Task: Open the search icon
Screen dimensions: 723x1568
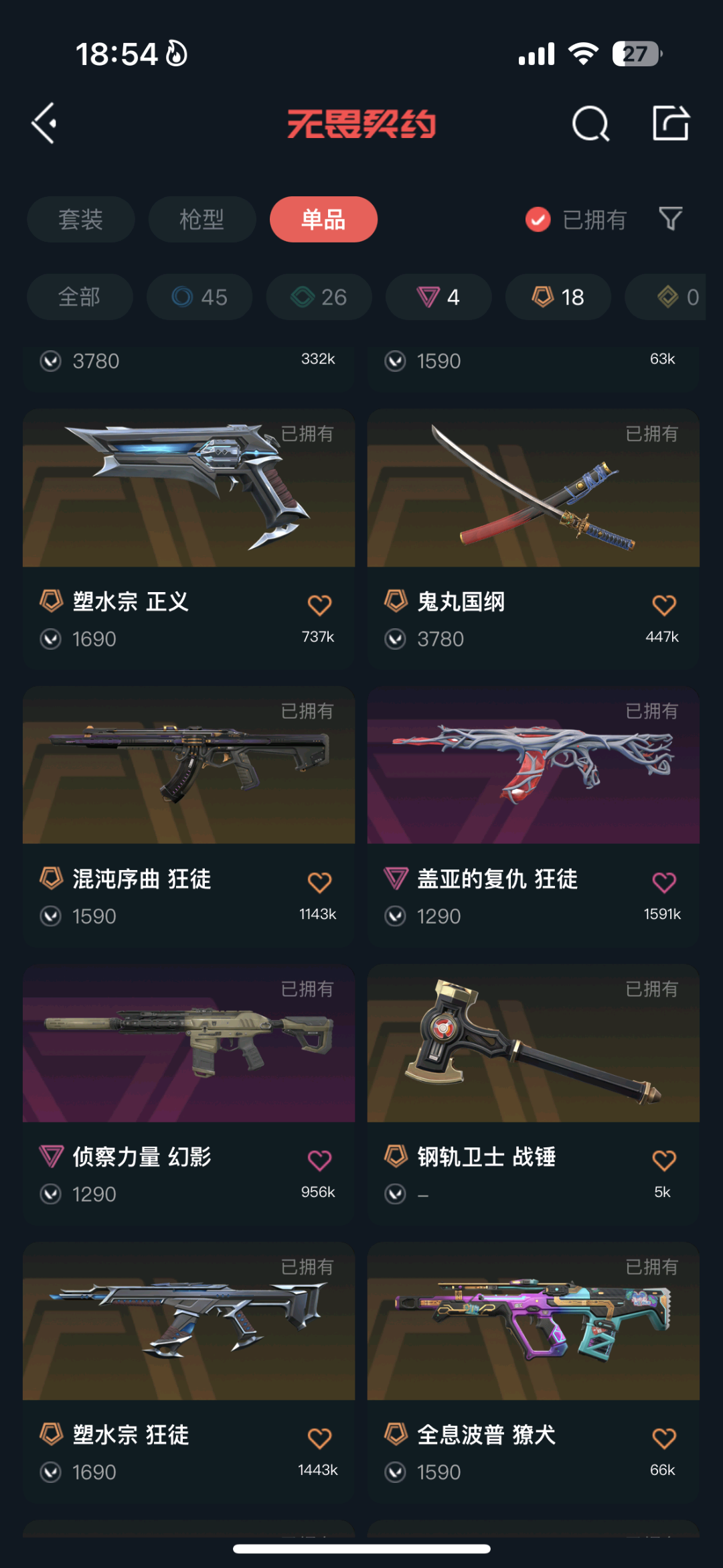Action: click(590, 124)
